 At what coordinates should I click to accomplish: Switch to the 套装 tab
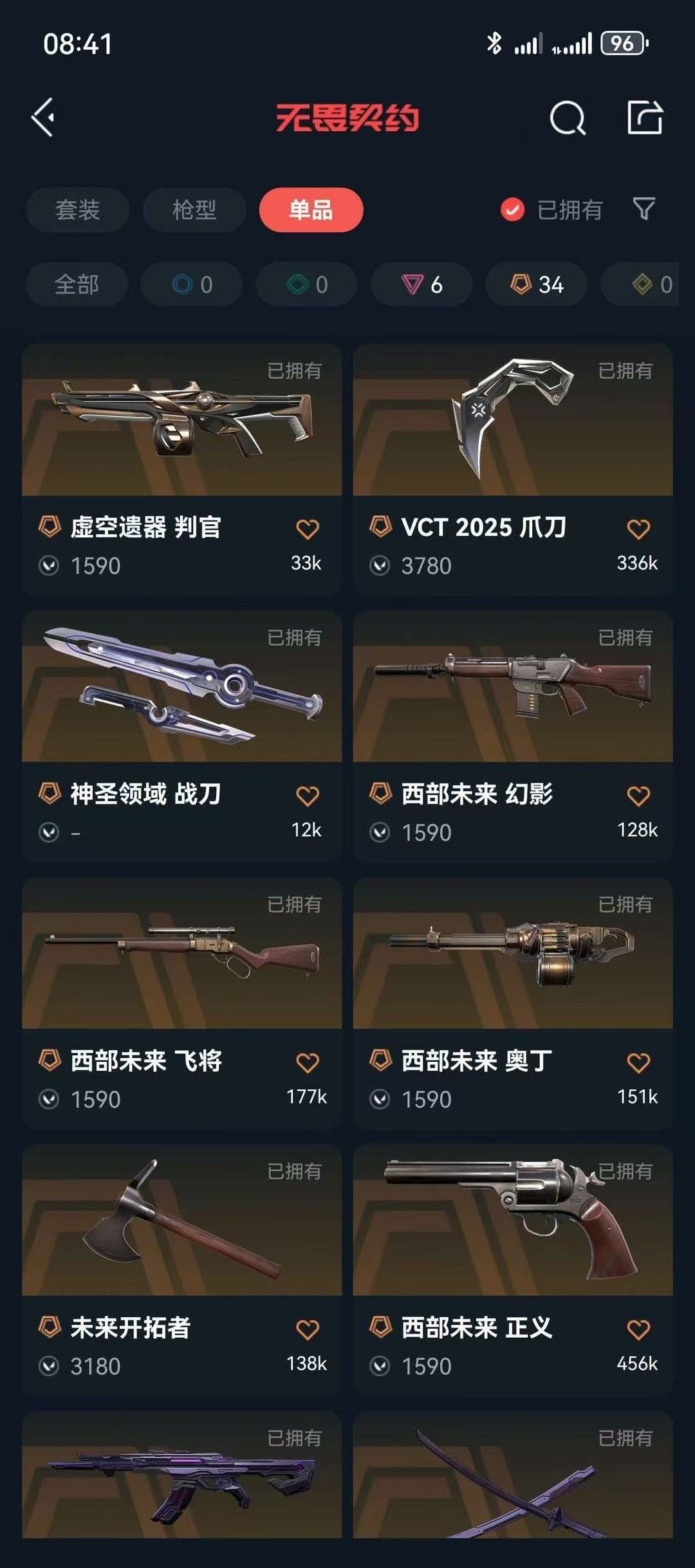click(77, 210)
